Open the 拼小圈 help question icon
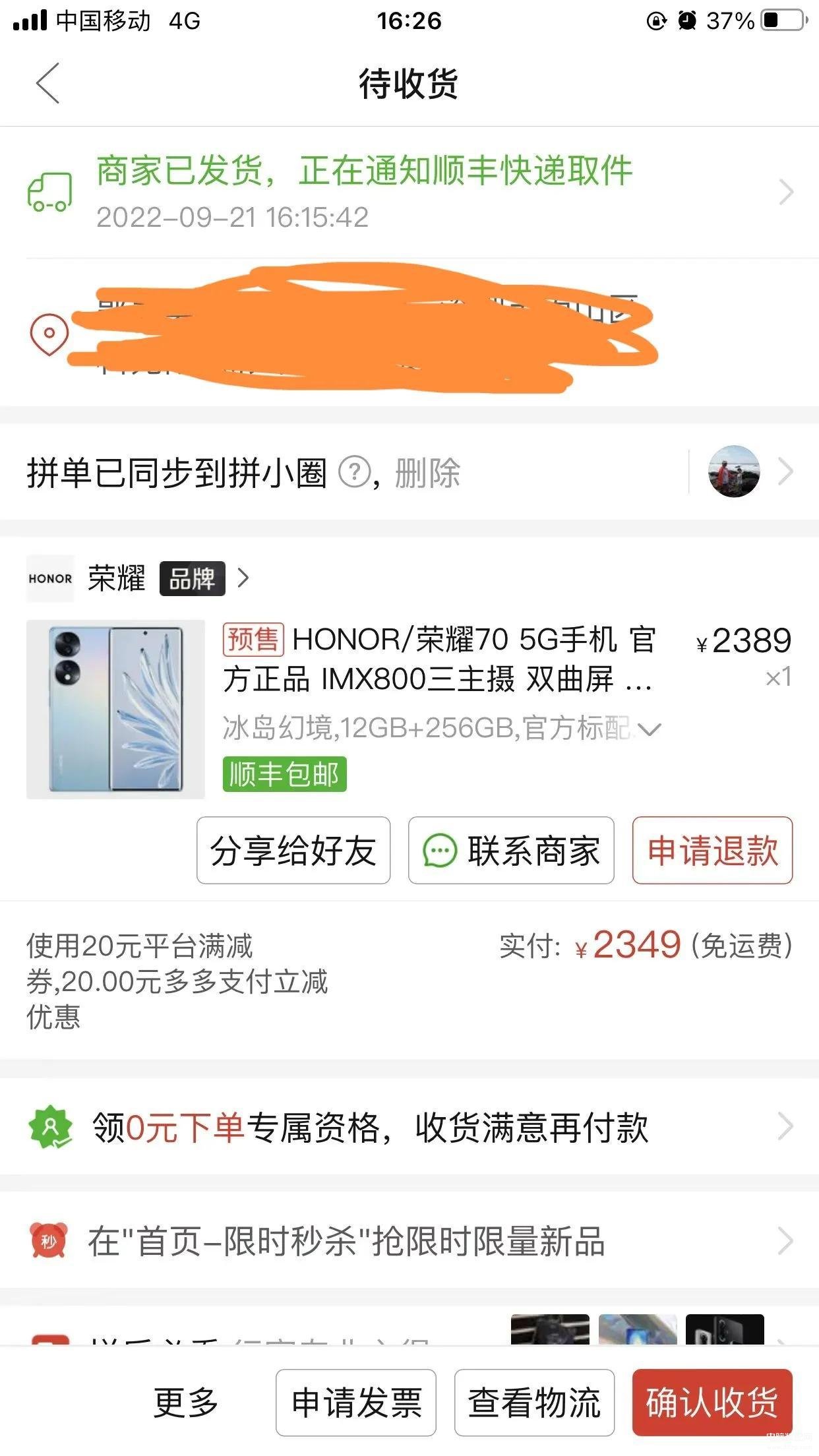 (x=355, y=472)
